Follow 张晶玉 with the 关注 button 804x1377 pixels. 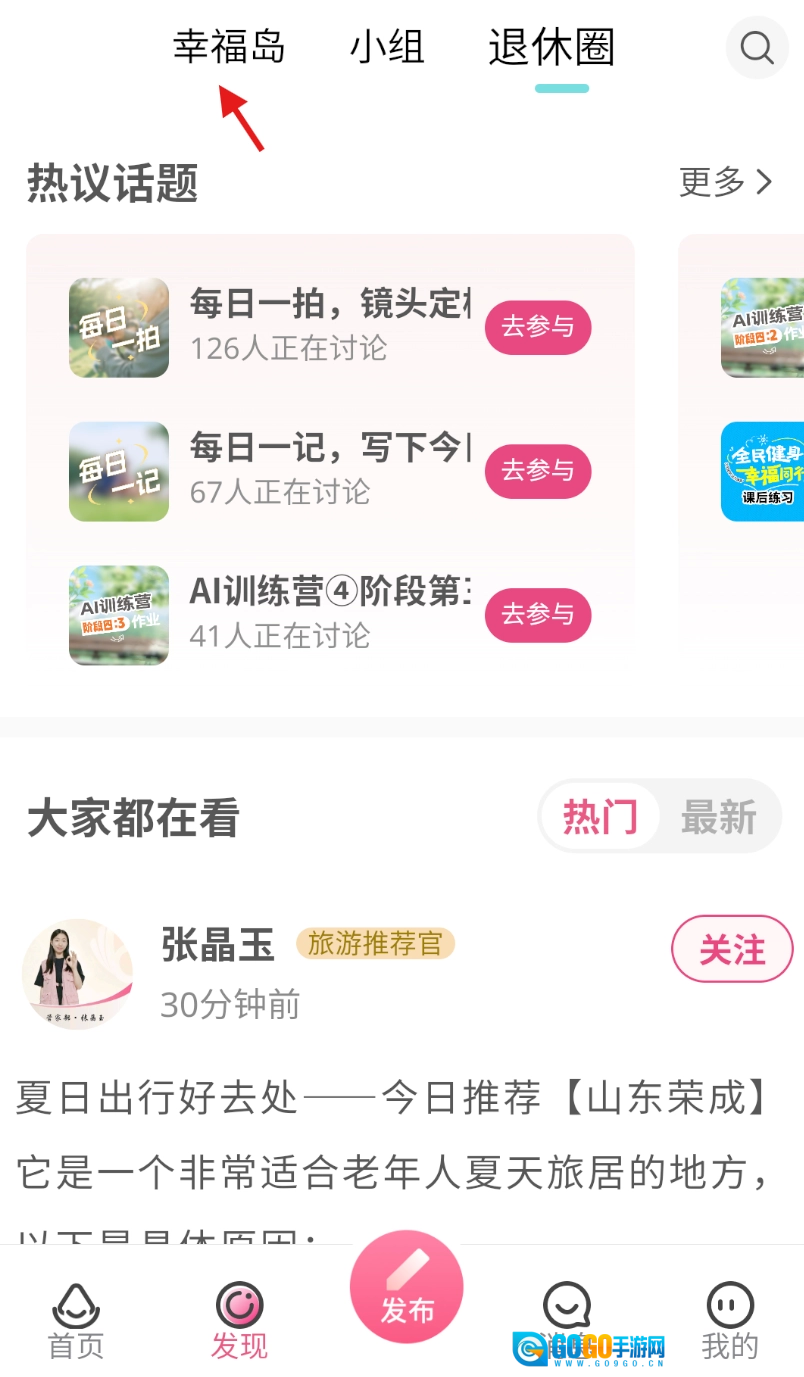click(x=732, y=949)
